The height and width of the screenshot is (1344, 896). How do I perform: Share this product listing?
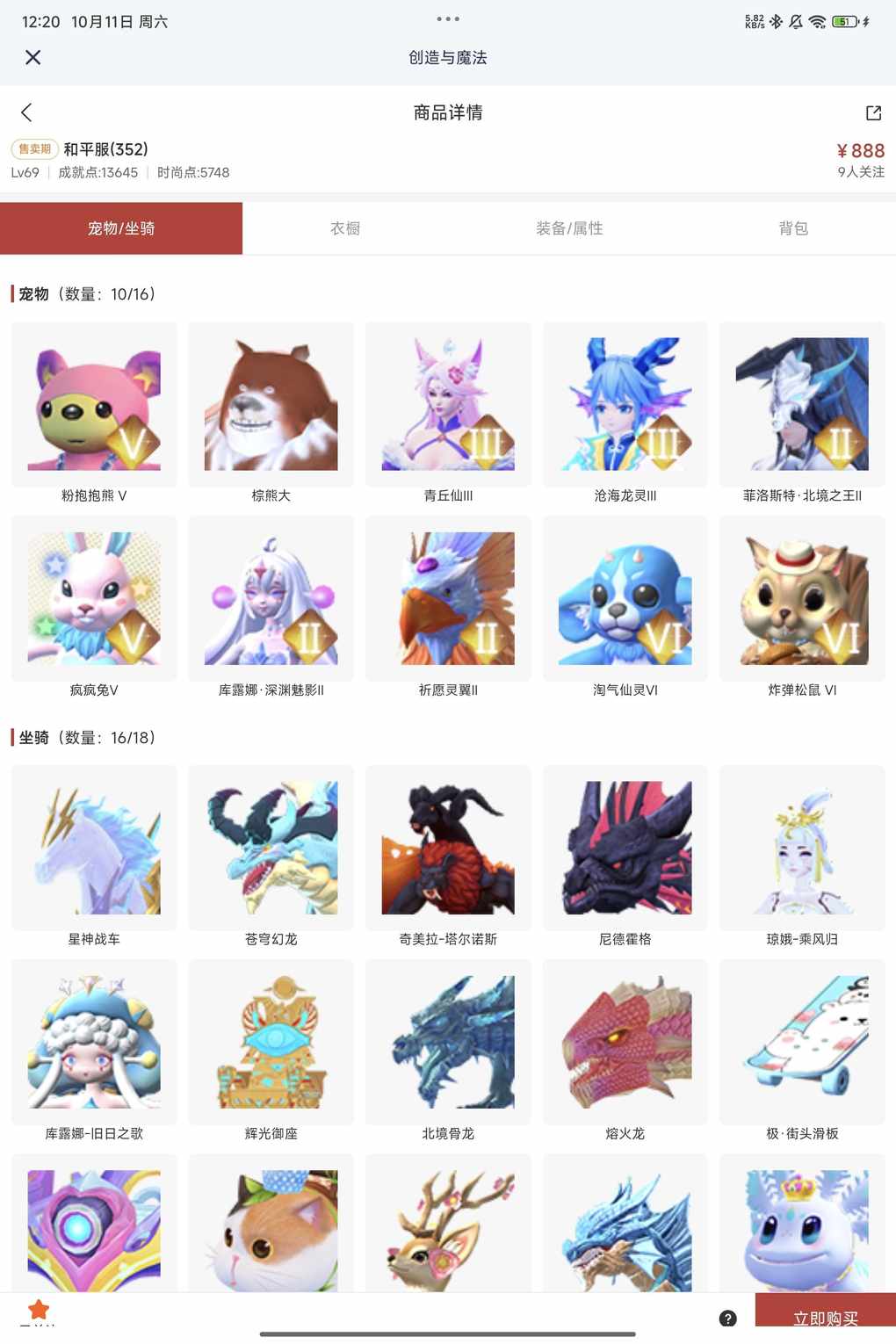coord(873,112)
